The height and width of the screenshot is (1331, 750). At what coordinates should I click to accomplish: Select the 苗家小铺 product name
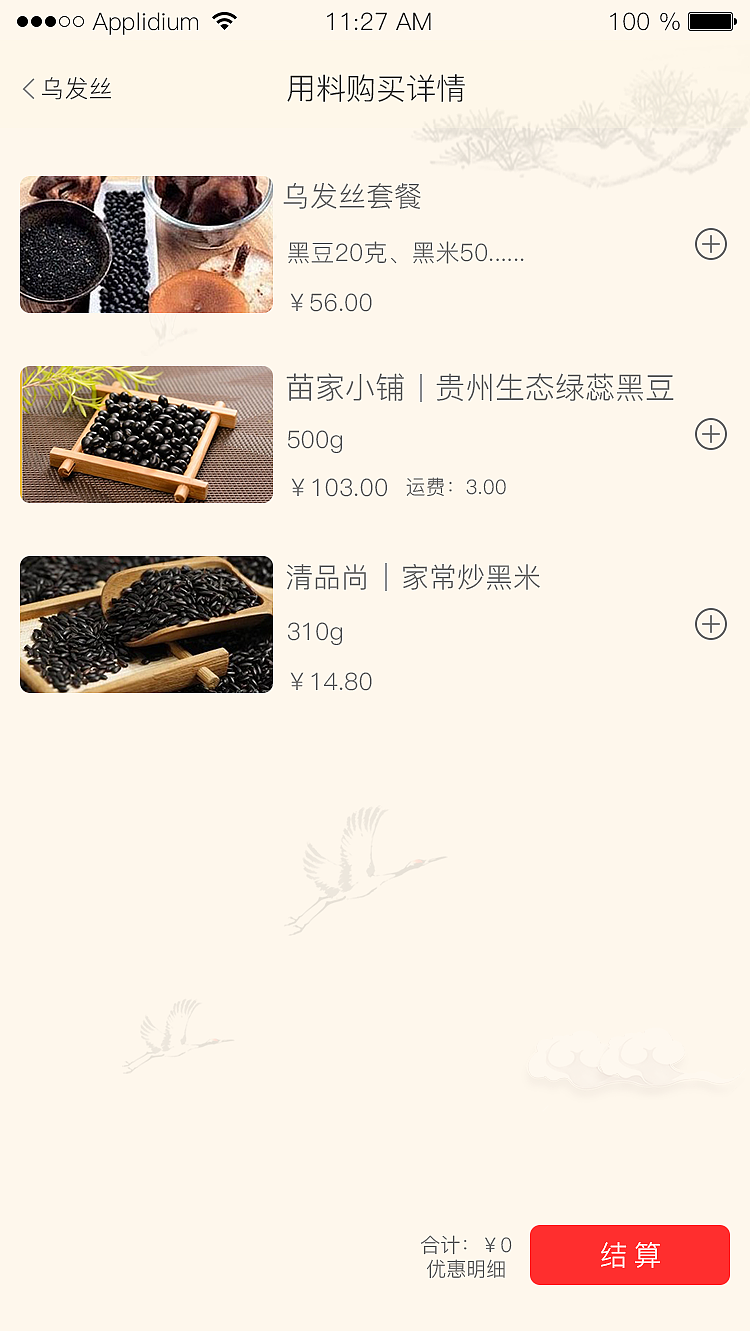coord(480,390)
